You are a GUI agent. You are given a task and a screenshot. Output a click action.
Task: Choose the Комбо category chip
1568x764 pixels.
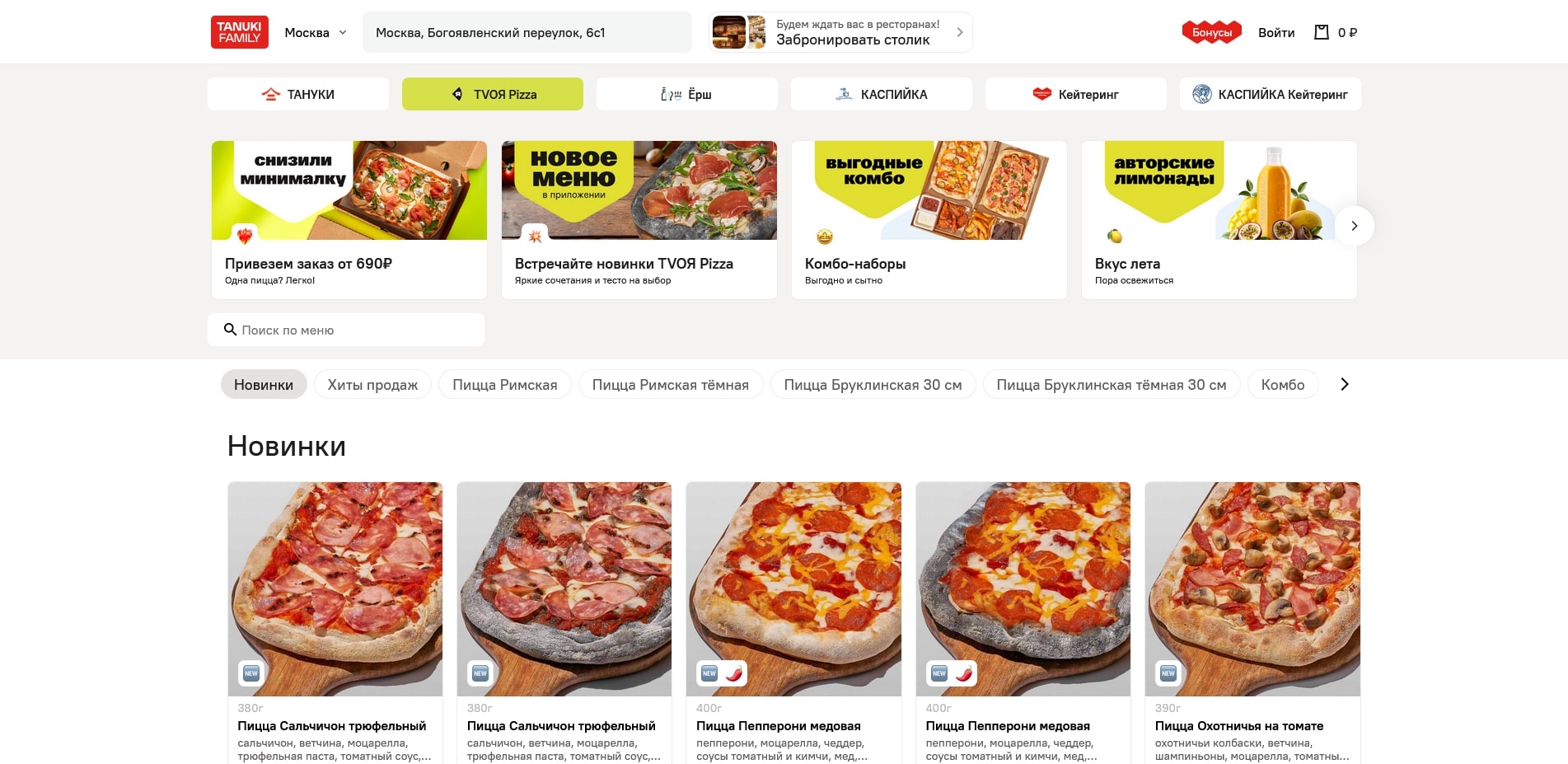pos(1282,385)
